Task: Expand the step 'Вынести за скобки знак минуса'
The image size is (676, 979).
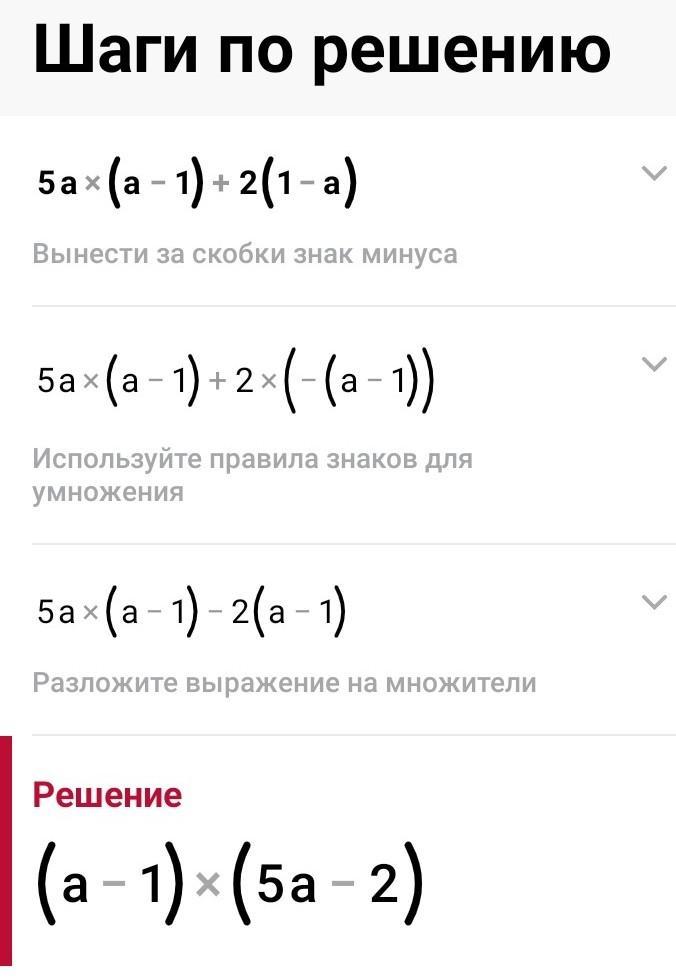Action: [653, 174]
